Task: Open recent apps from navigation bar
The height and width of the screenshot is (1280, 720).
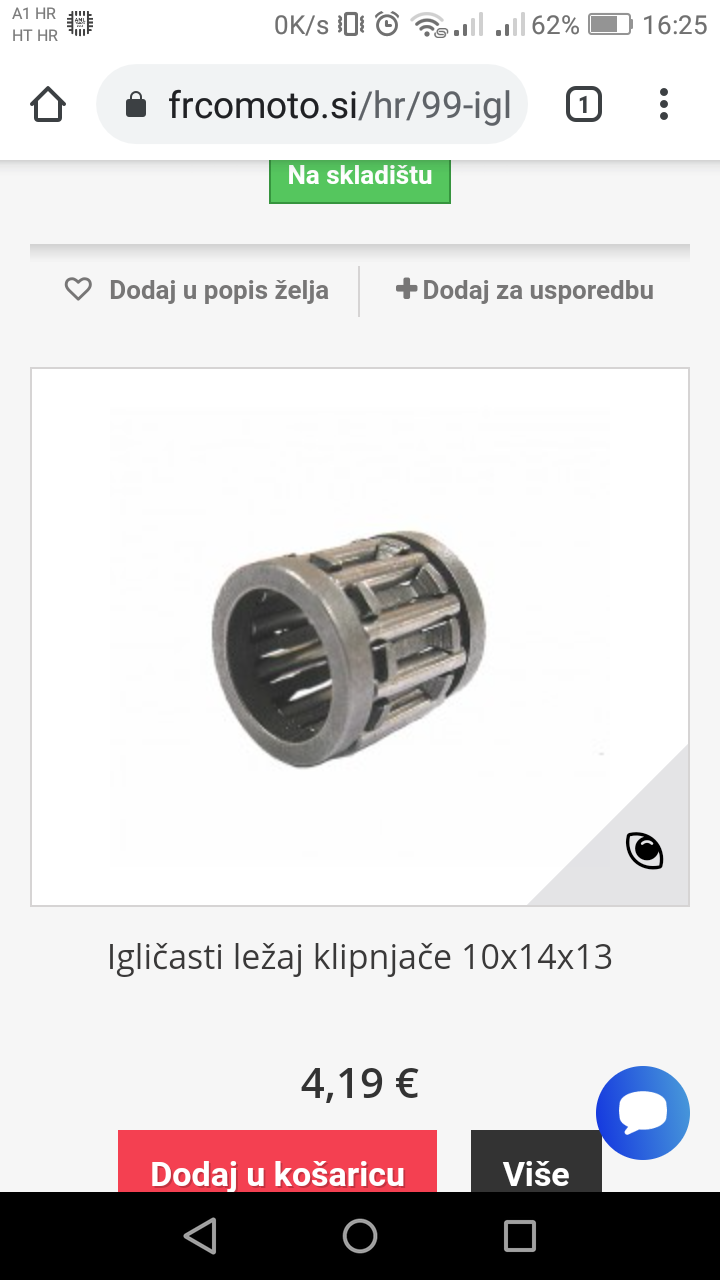Action: click(x=519, y=1236)
